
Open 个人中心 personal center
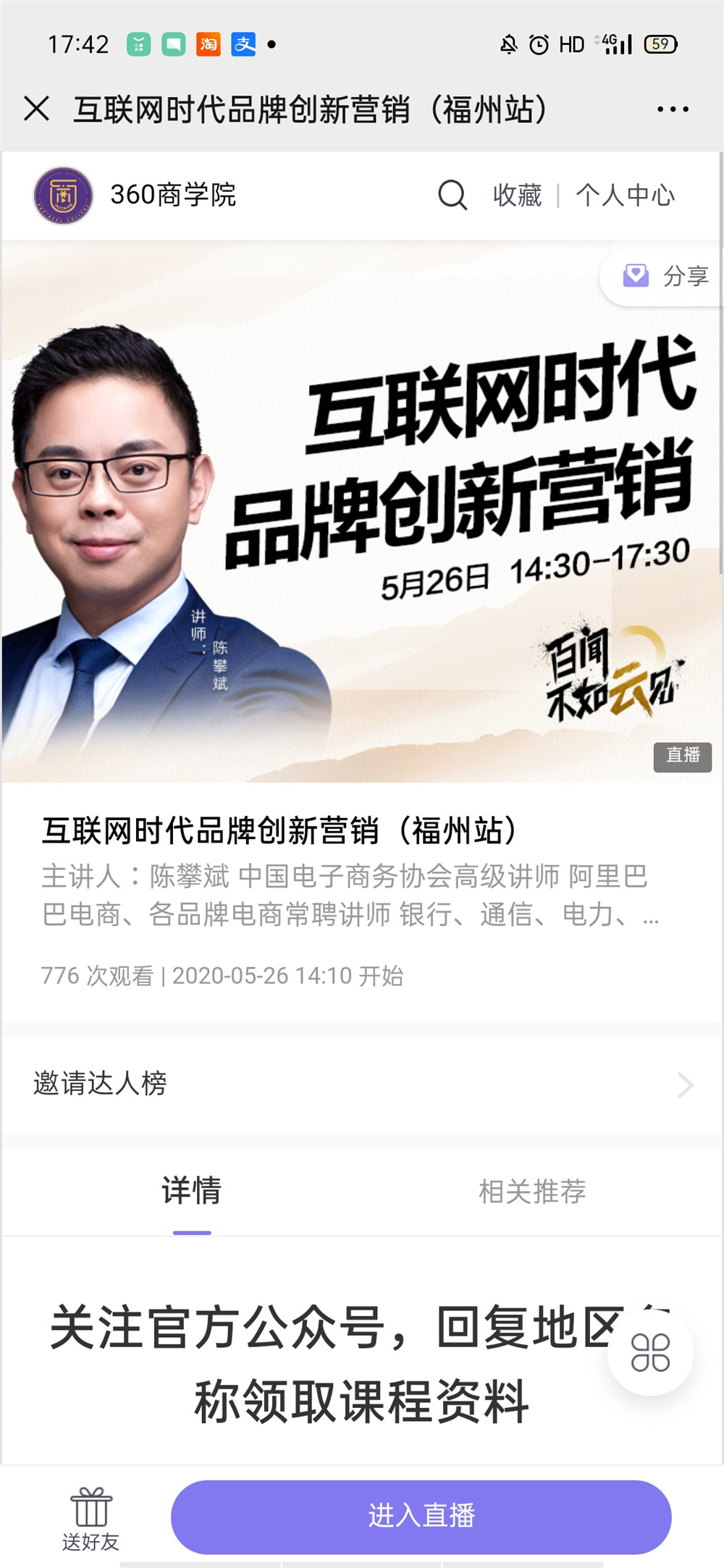(625, 195)
